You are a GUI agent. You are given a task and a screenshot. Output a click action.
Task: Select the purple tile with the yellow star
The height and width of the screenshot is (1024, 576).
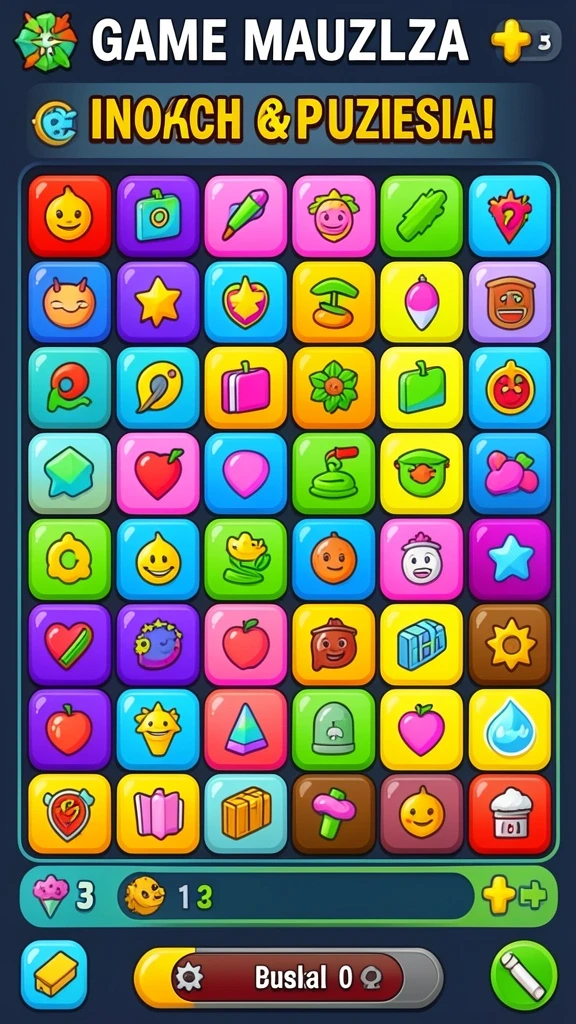(x=157, y=302)
